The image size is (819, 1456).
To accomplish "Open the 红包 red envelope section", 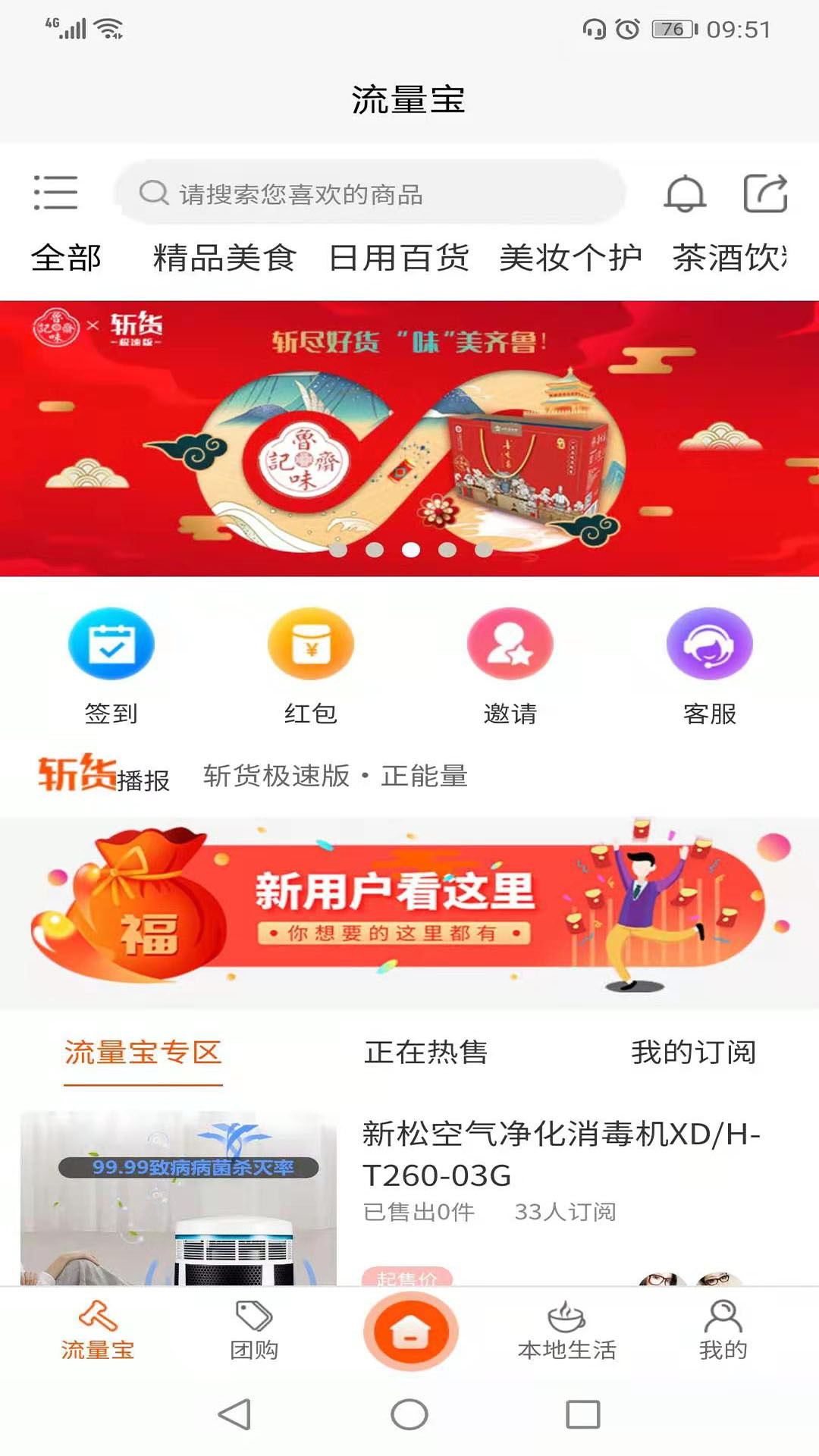I will click(x=311, y=664).
